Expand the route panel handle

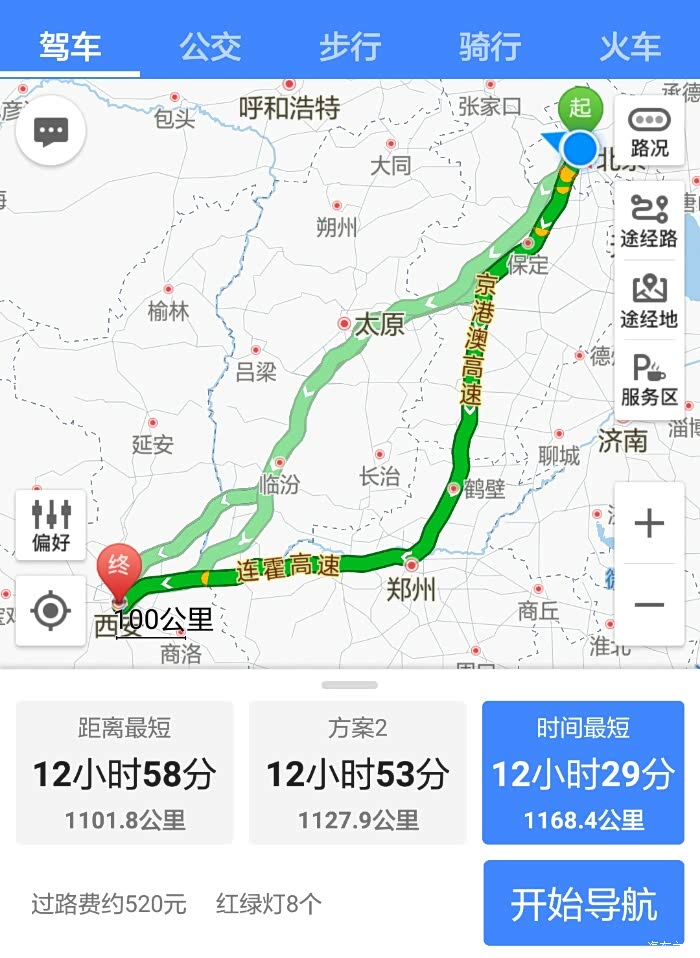tap(349, 685)
